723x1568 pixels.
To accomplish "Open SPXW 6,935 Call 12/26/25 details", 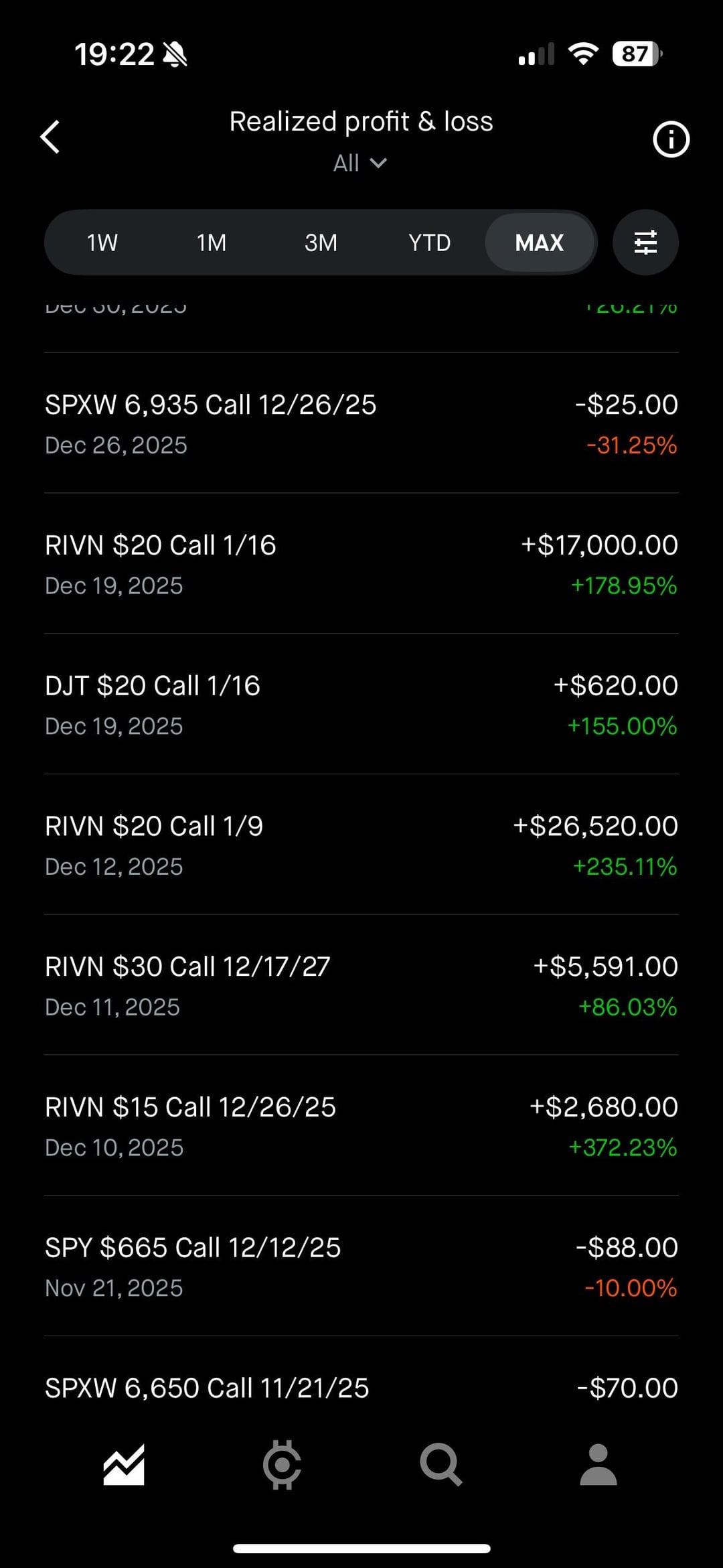I will (361, 423).
